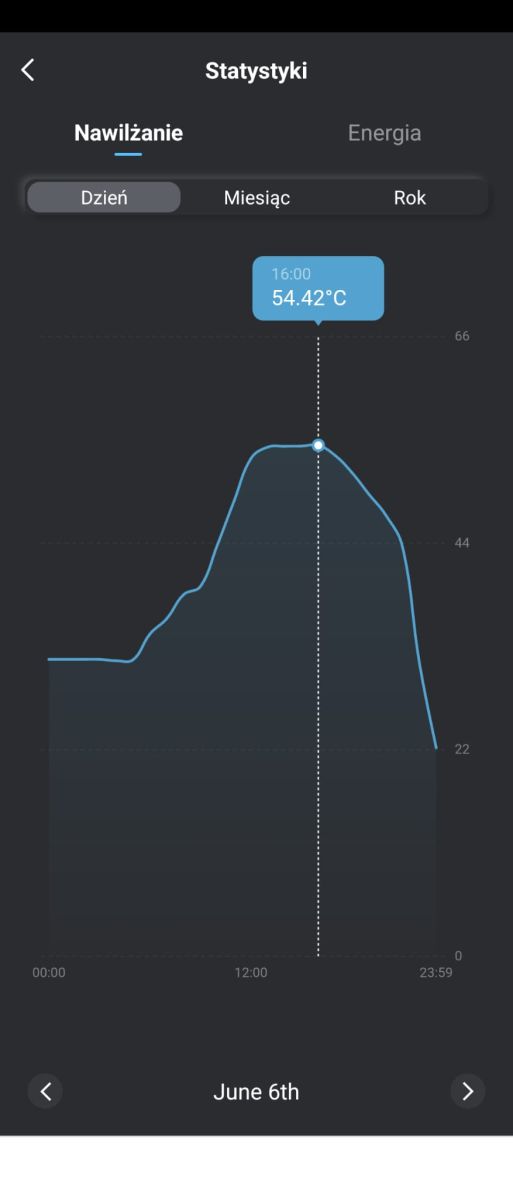Screen dimensions: 513x1200
Task: Select the Dzień segment
Action: tap(104, 198)
